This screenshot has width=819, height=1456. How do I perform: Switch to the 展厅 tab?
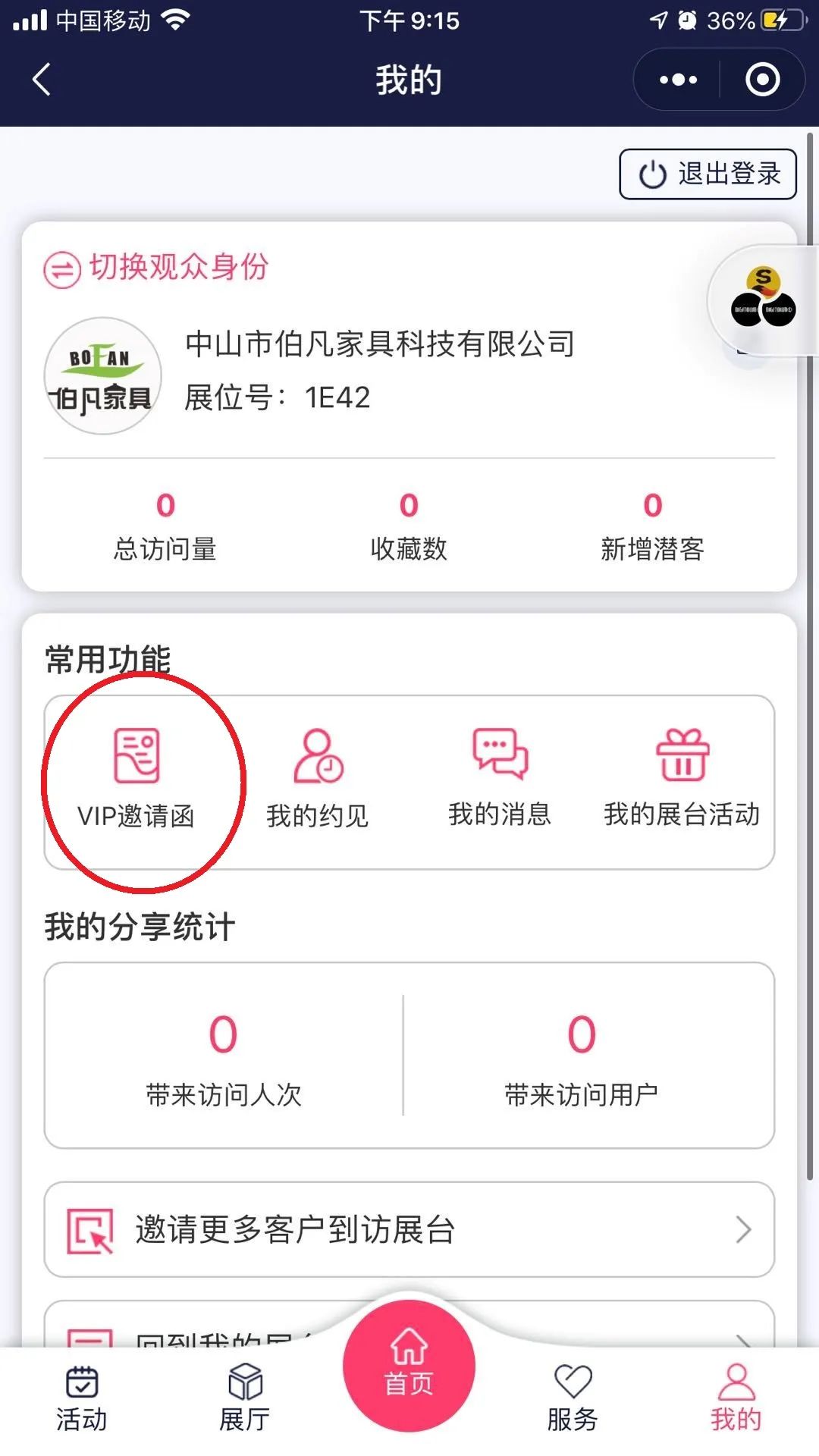(245, 1399)
